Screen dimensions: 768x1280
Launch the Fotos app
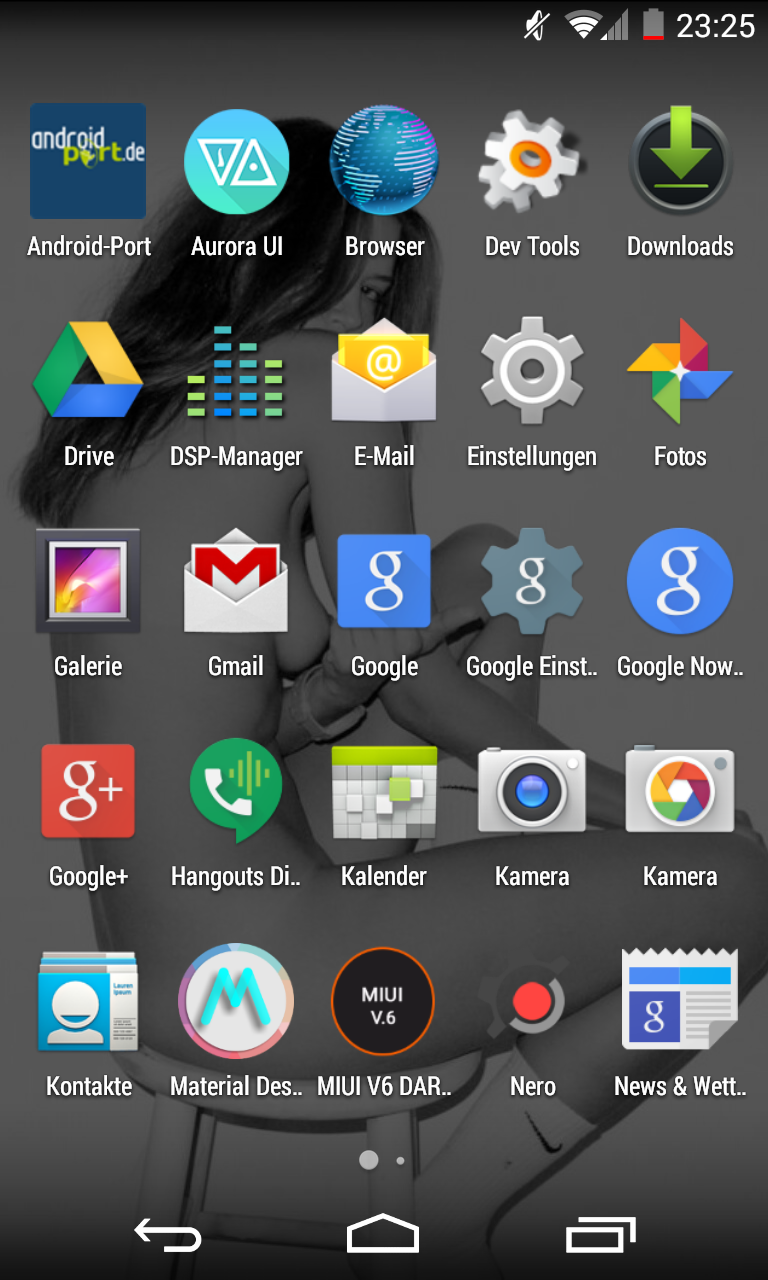coord(680,372)
